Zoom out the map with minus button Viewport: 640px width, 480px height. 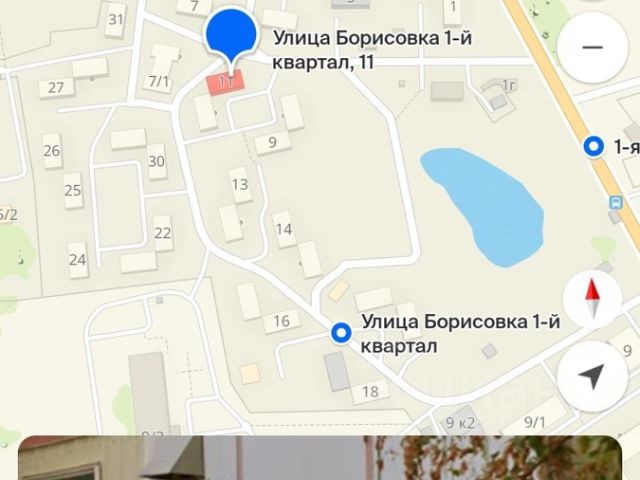(x=592, y=47)
